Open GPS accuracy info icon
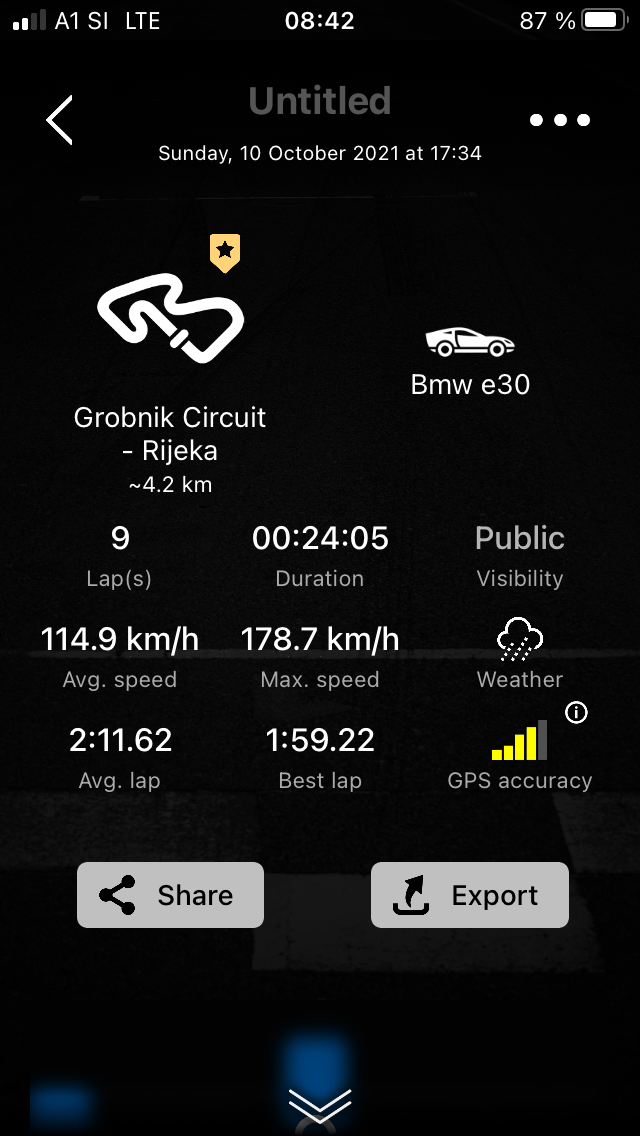Screen dimensions: 640x1136 [576, 713]
